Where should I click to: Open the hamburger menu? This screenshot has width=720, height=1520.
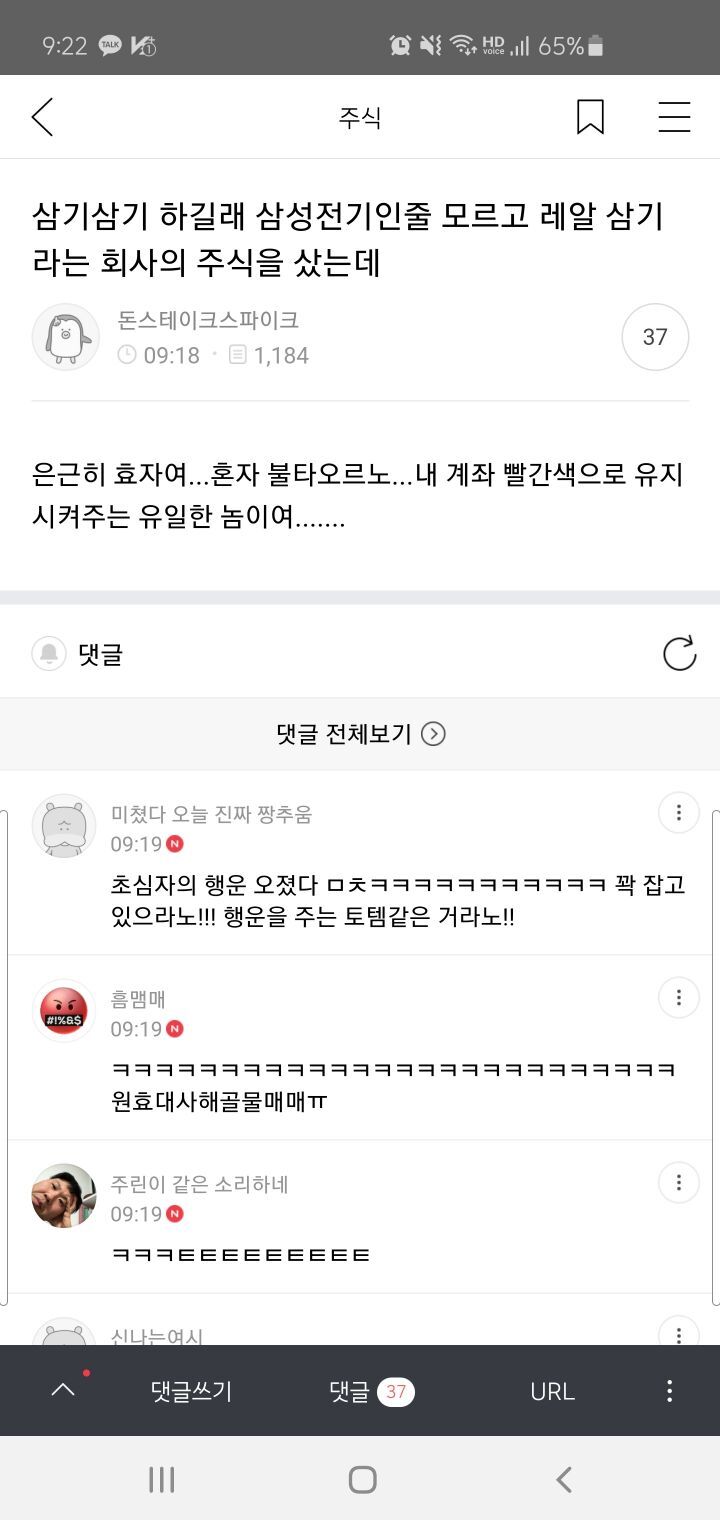coord(674,117)
